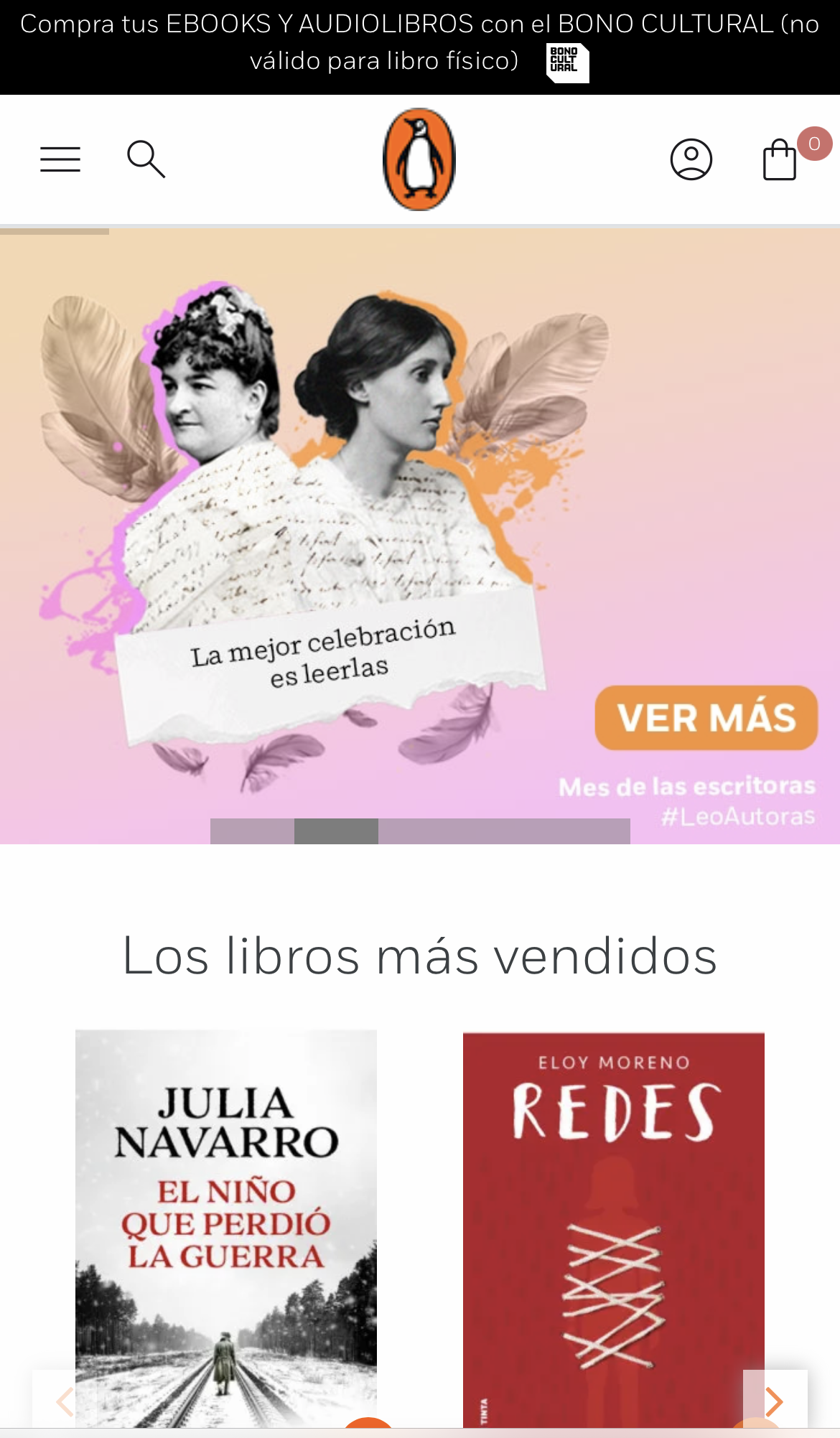Open the hamburger menu

60,159
